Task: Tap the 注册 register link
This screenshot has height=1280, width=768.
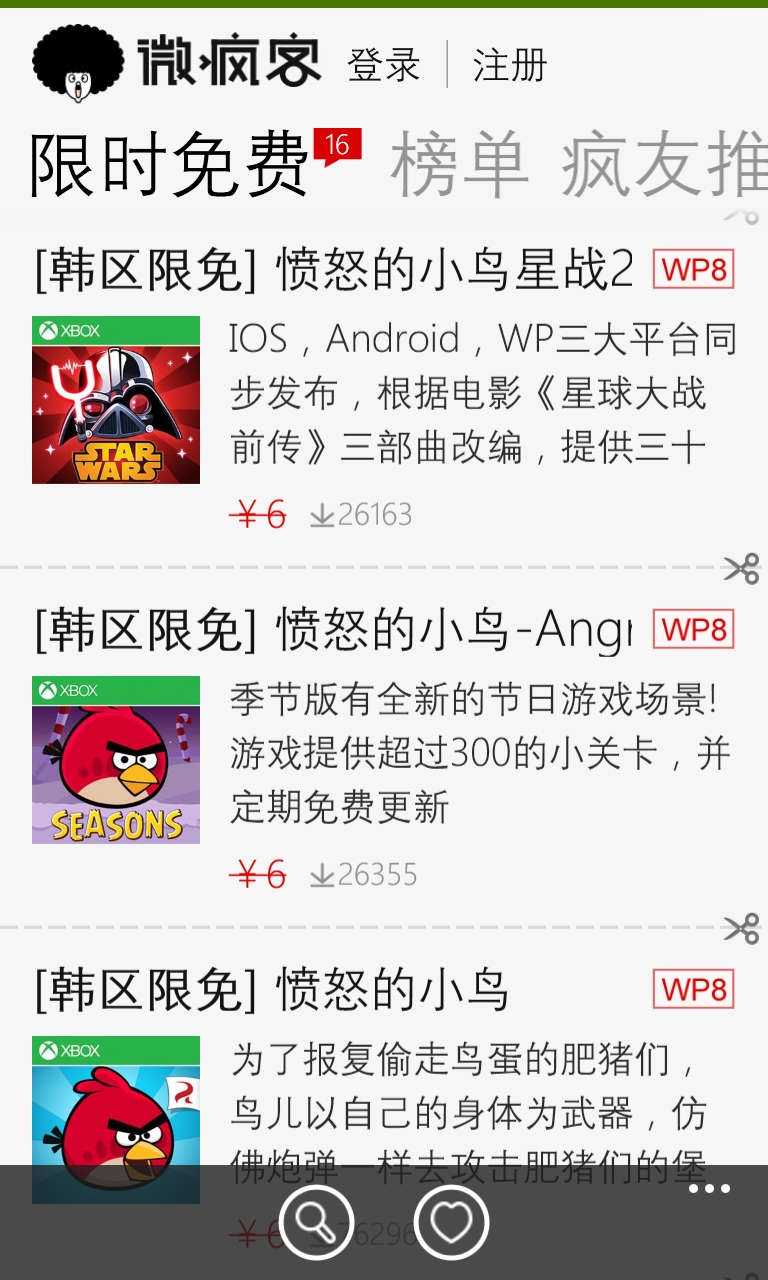Action: coord(510,66)
